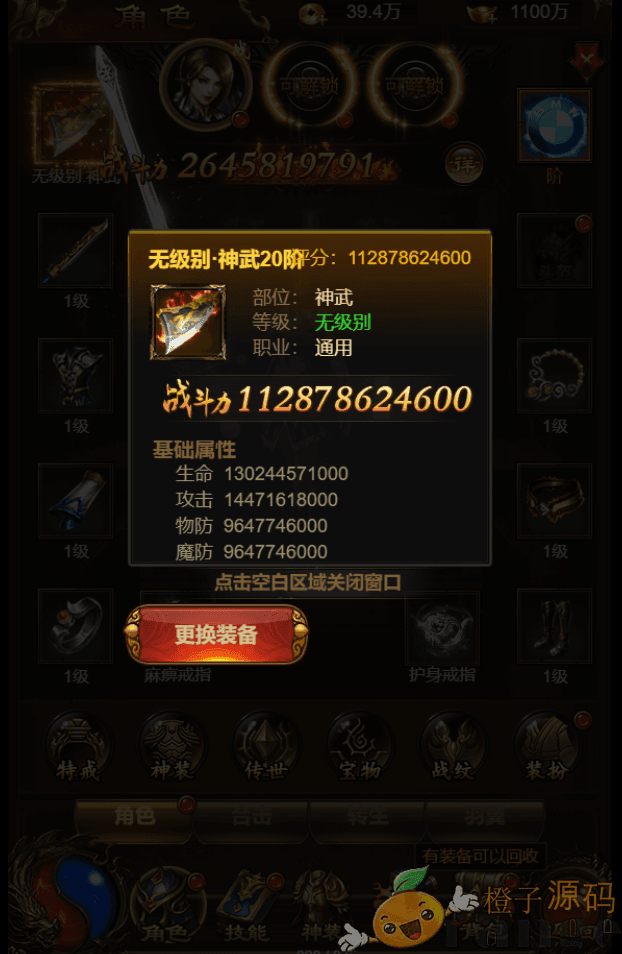The height and width of the screenshot is (954, 622).
Task: Open 技能 in the bottom navigation
Action: (x=244, y=907)
